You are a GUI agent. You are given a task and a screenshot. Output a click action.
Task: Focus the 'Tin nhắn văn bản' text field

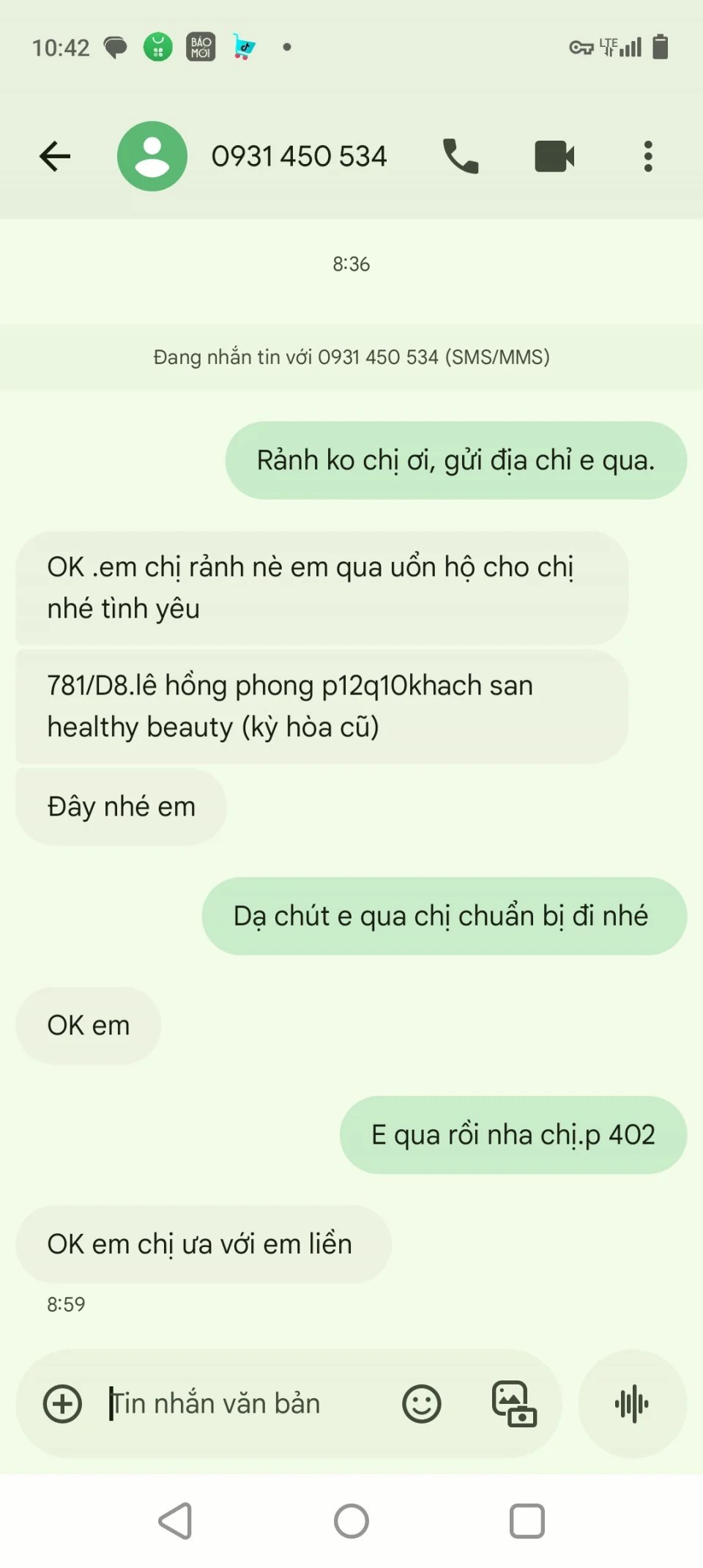242,1404
